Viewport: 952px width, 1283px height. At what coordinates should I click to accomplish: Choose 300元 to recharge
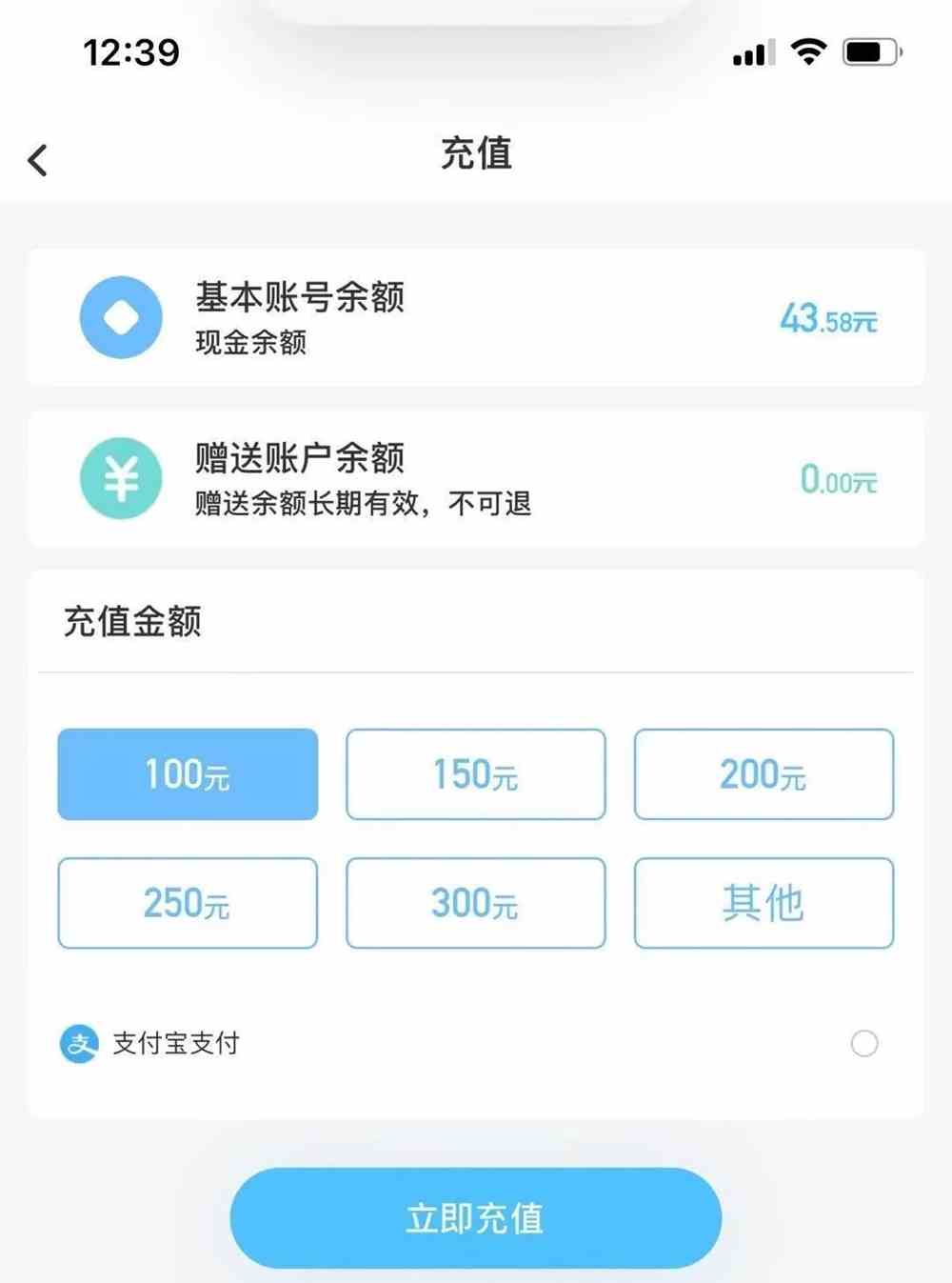coord(476,903)
